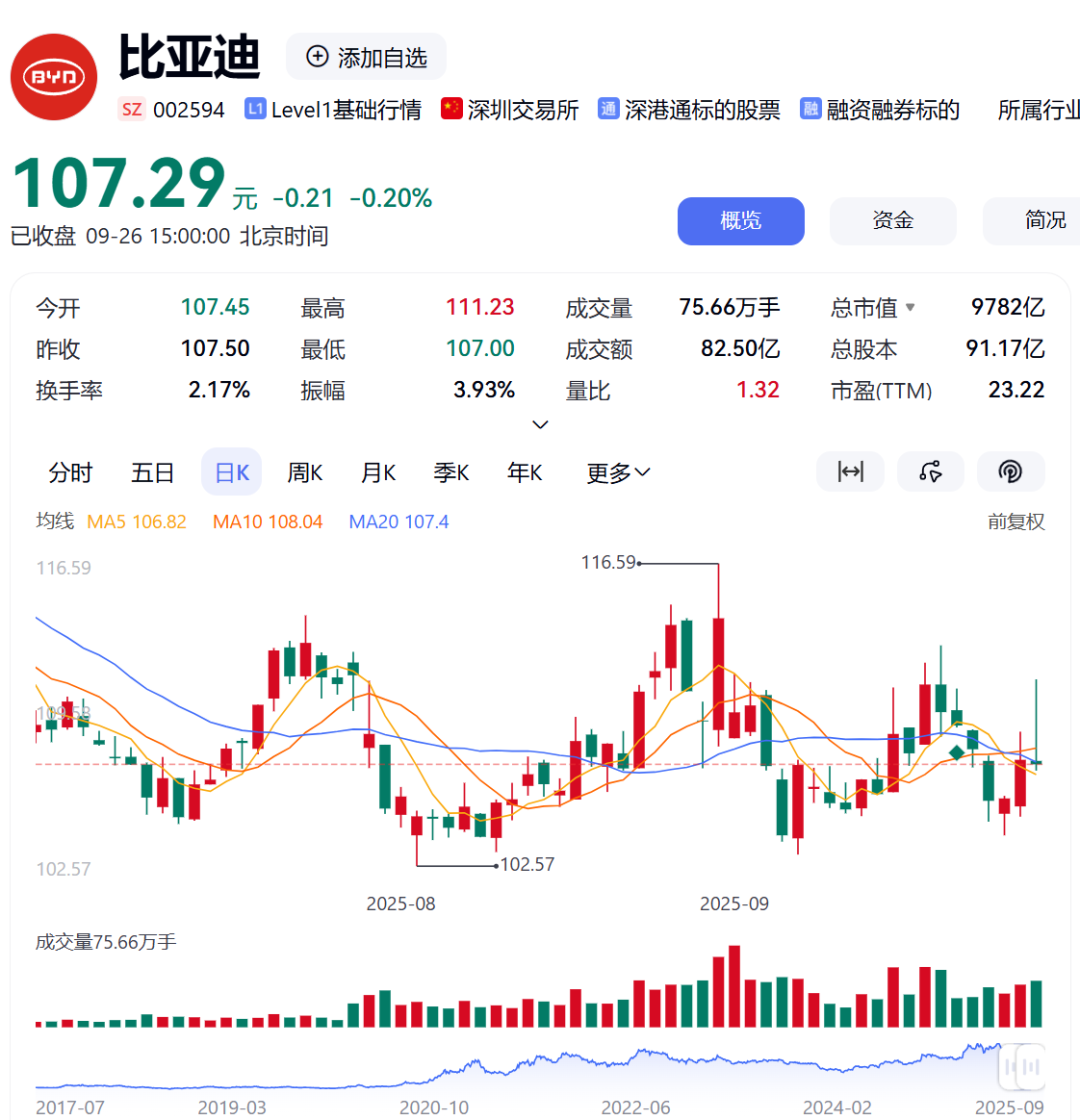Tap the chart width-fit icon
The height and width of the screenshot is (1120, 1080).
point(850,472)
